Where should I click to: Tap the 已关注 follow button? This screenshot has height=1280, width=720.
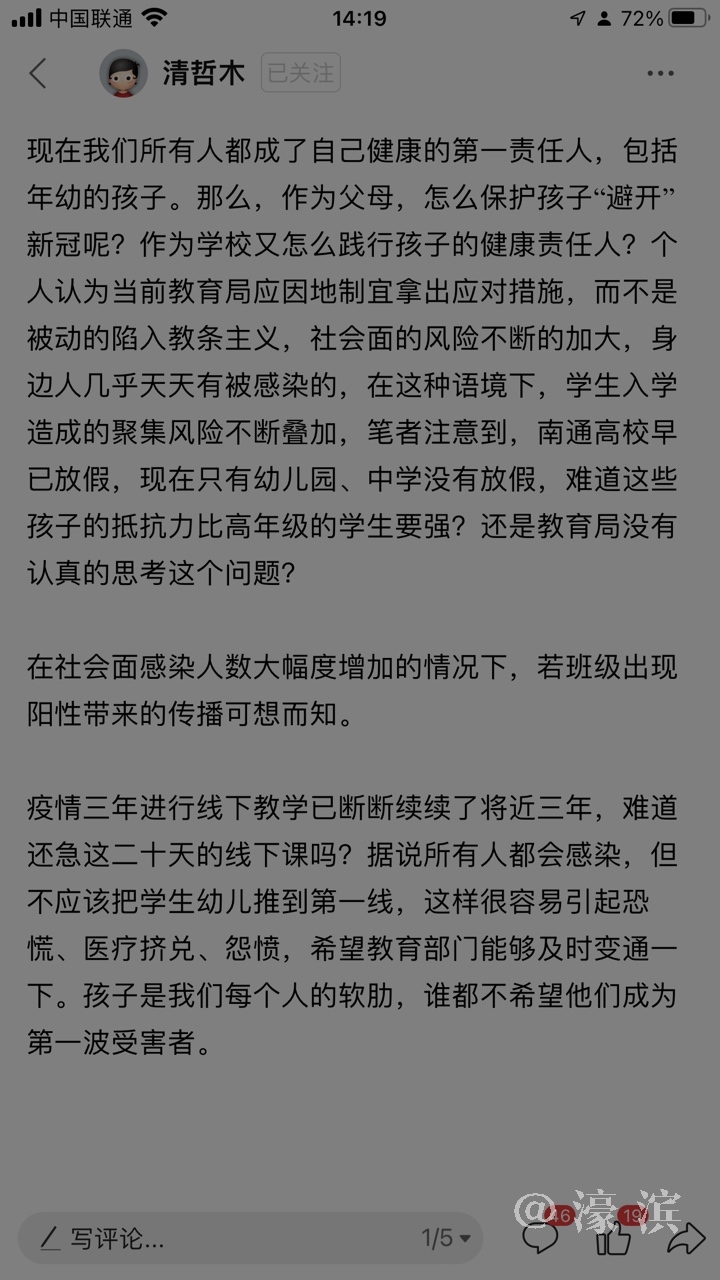(x=300, y=73)
